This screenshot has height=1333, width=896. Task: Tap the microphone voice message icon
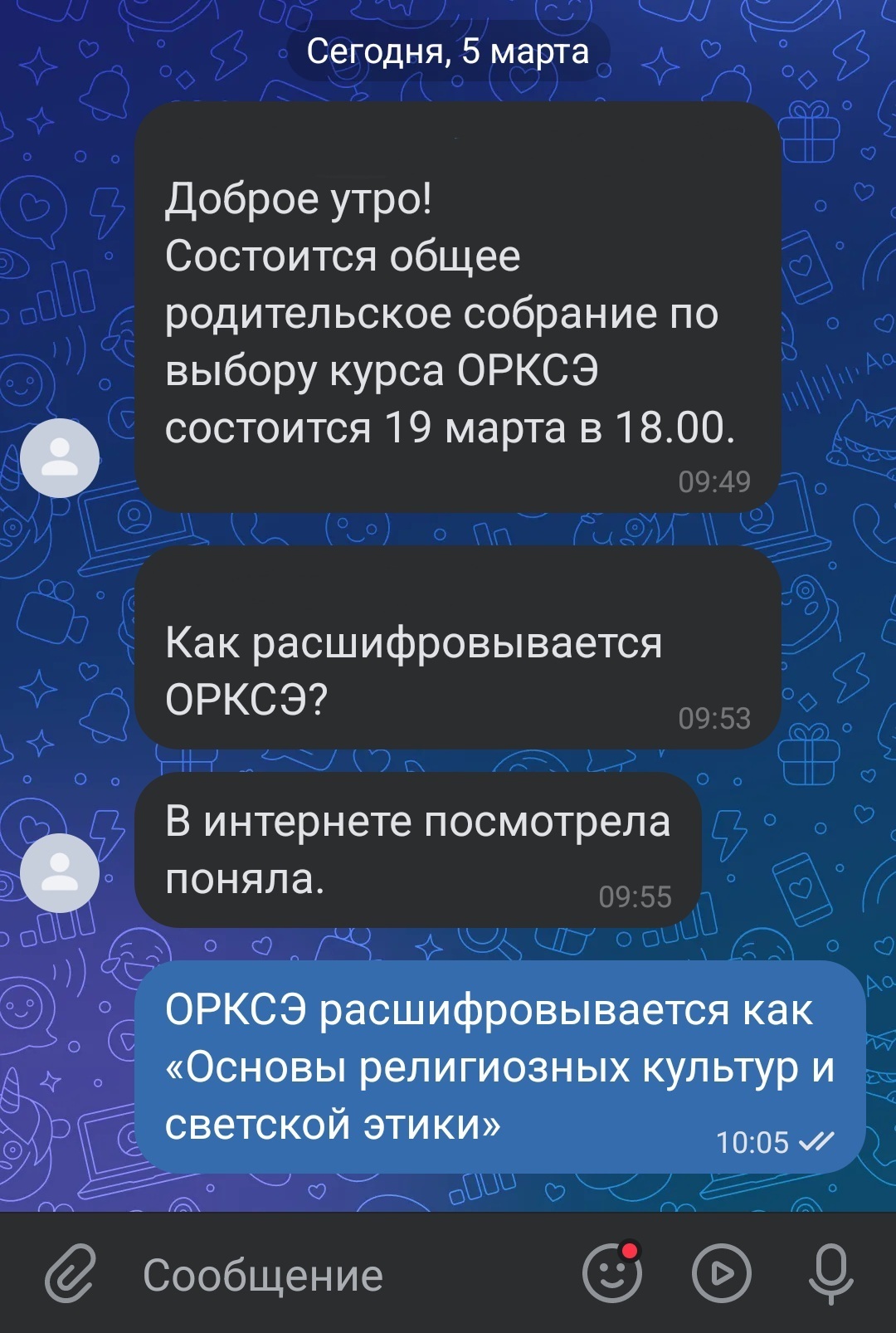coord(830,1273)
